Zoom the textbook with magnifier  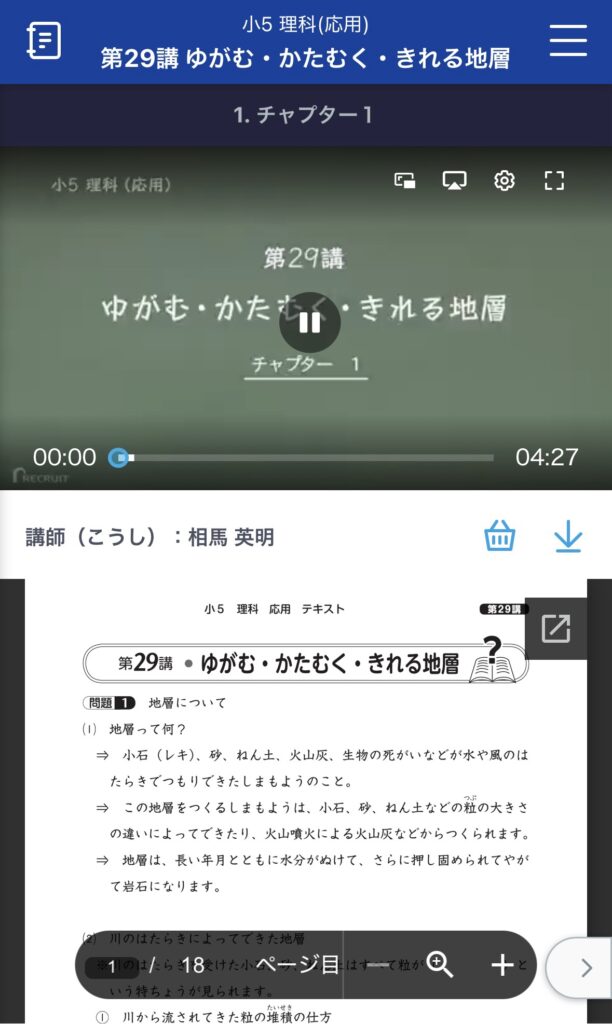[x=440, y=965]
